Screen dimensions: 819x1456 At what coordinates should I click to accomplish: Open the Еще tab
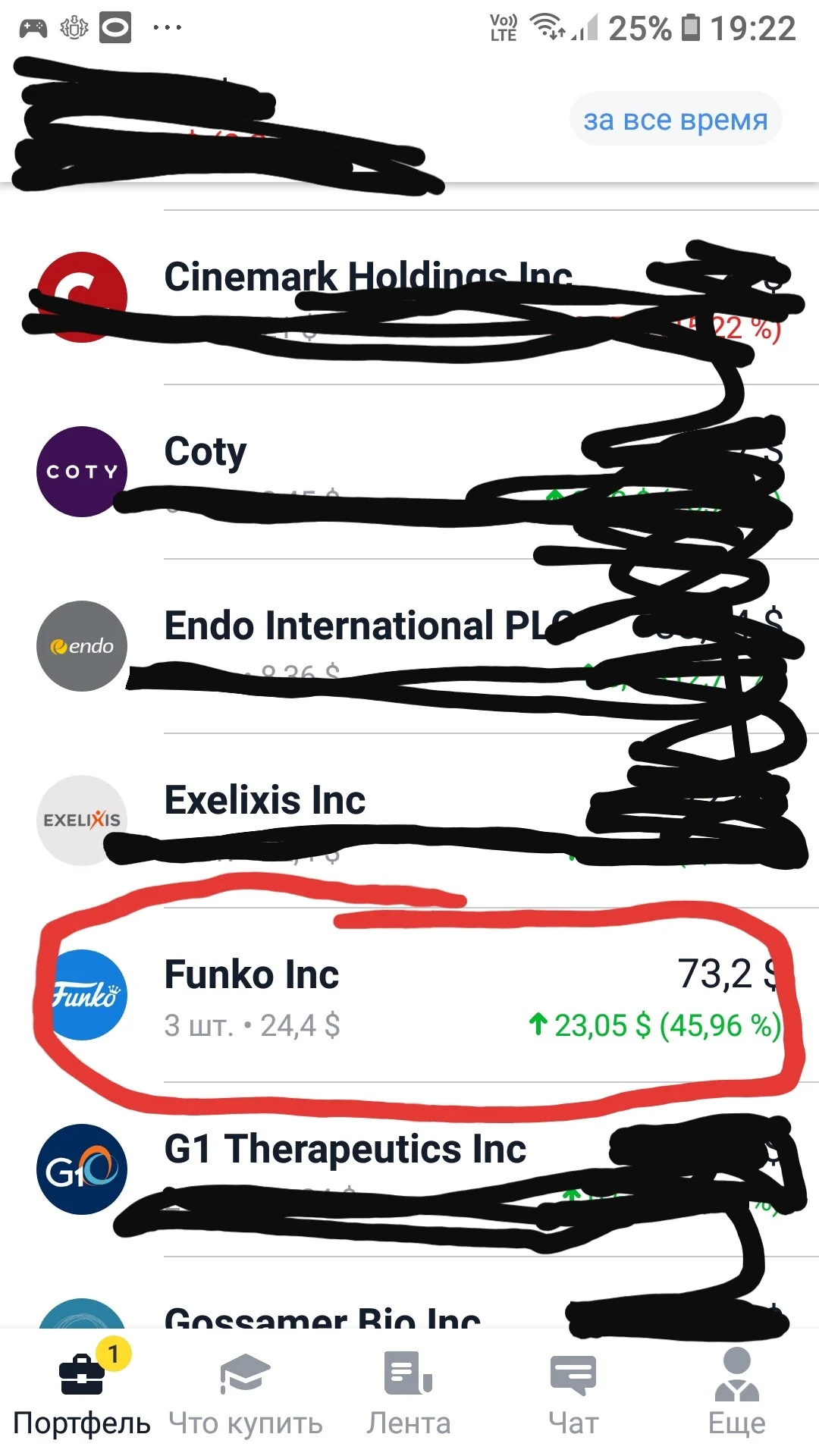pos(737,1392)
